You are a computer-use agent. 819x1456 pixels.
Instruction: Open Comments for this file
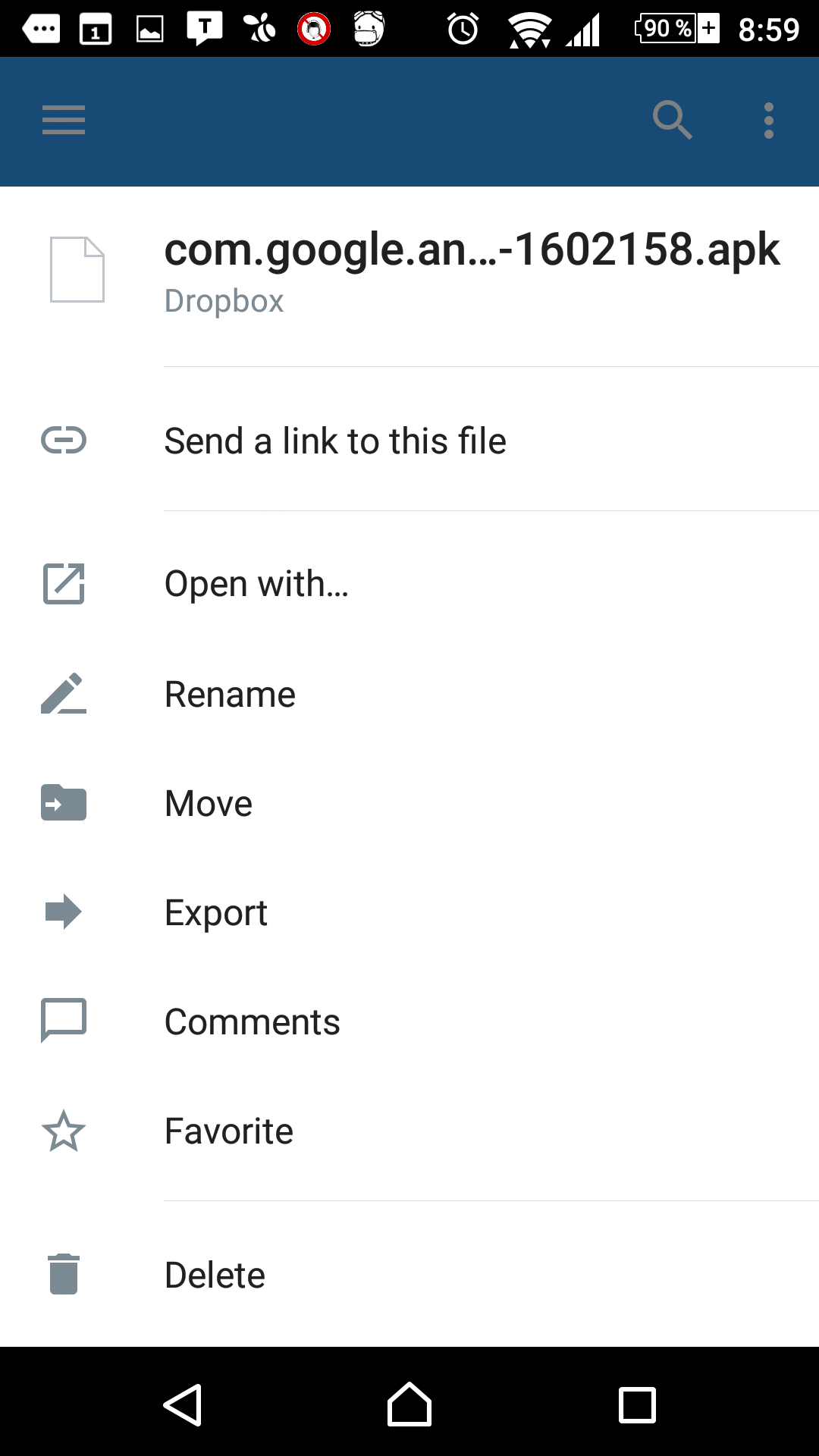[x=409, y=1021]
